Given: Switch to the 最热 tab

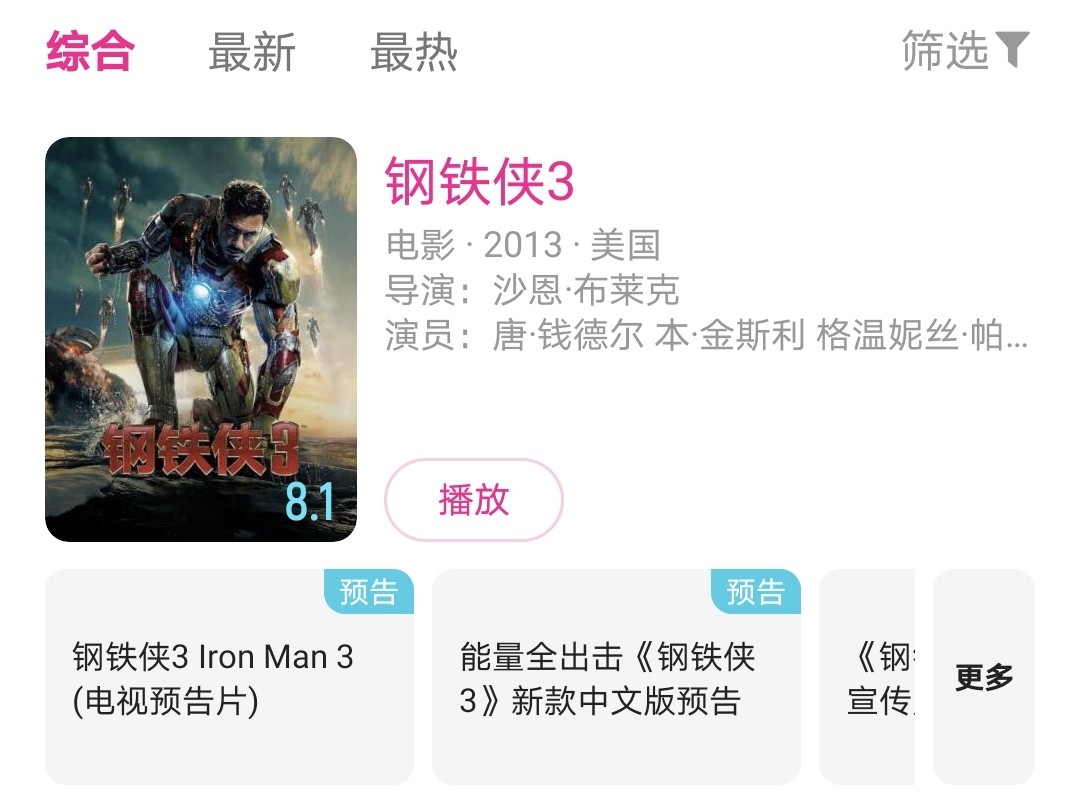Looking at the screenshot, I should coord(414,52).
